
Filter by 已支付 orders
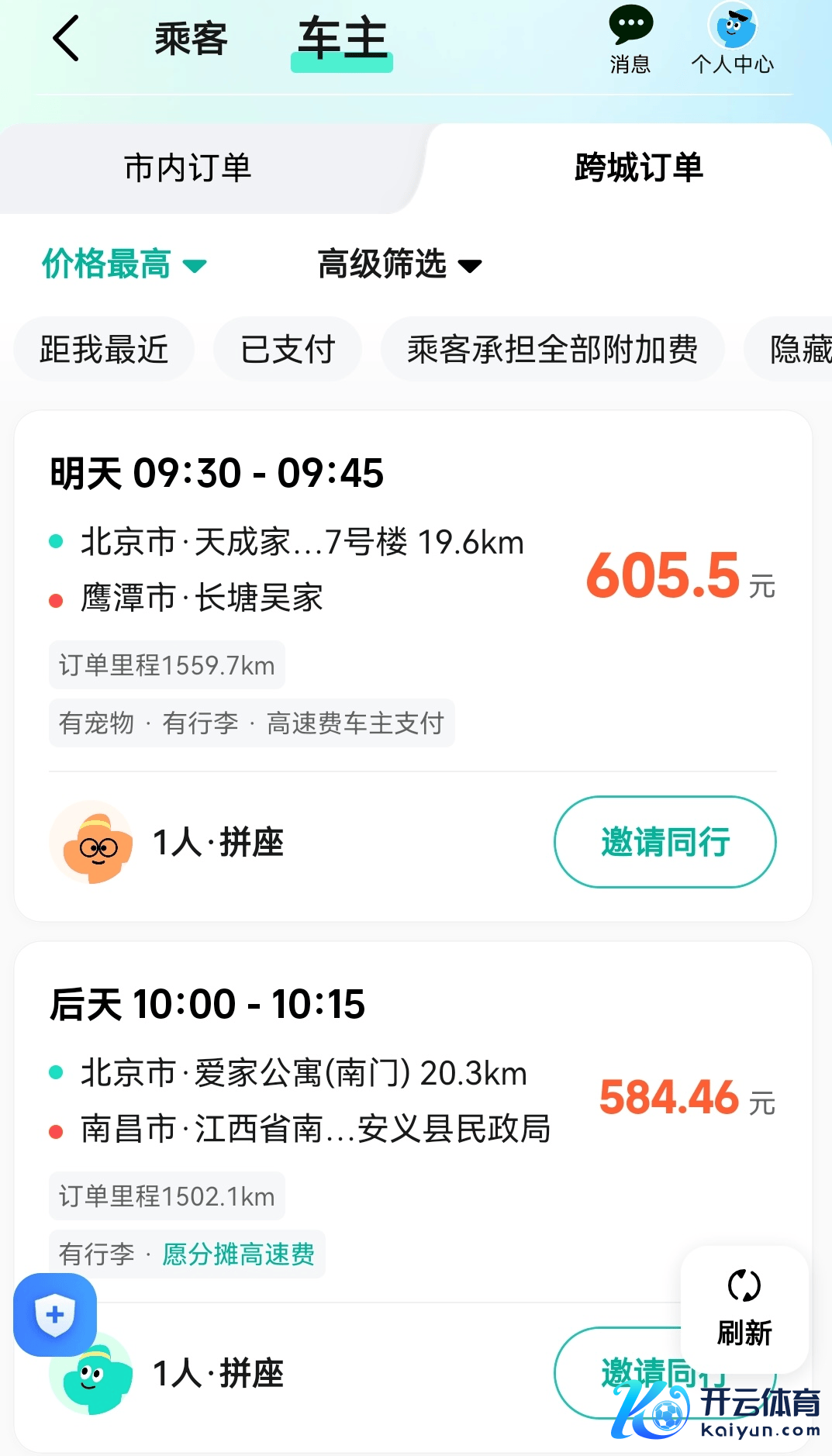(x=287, y=350)
